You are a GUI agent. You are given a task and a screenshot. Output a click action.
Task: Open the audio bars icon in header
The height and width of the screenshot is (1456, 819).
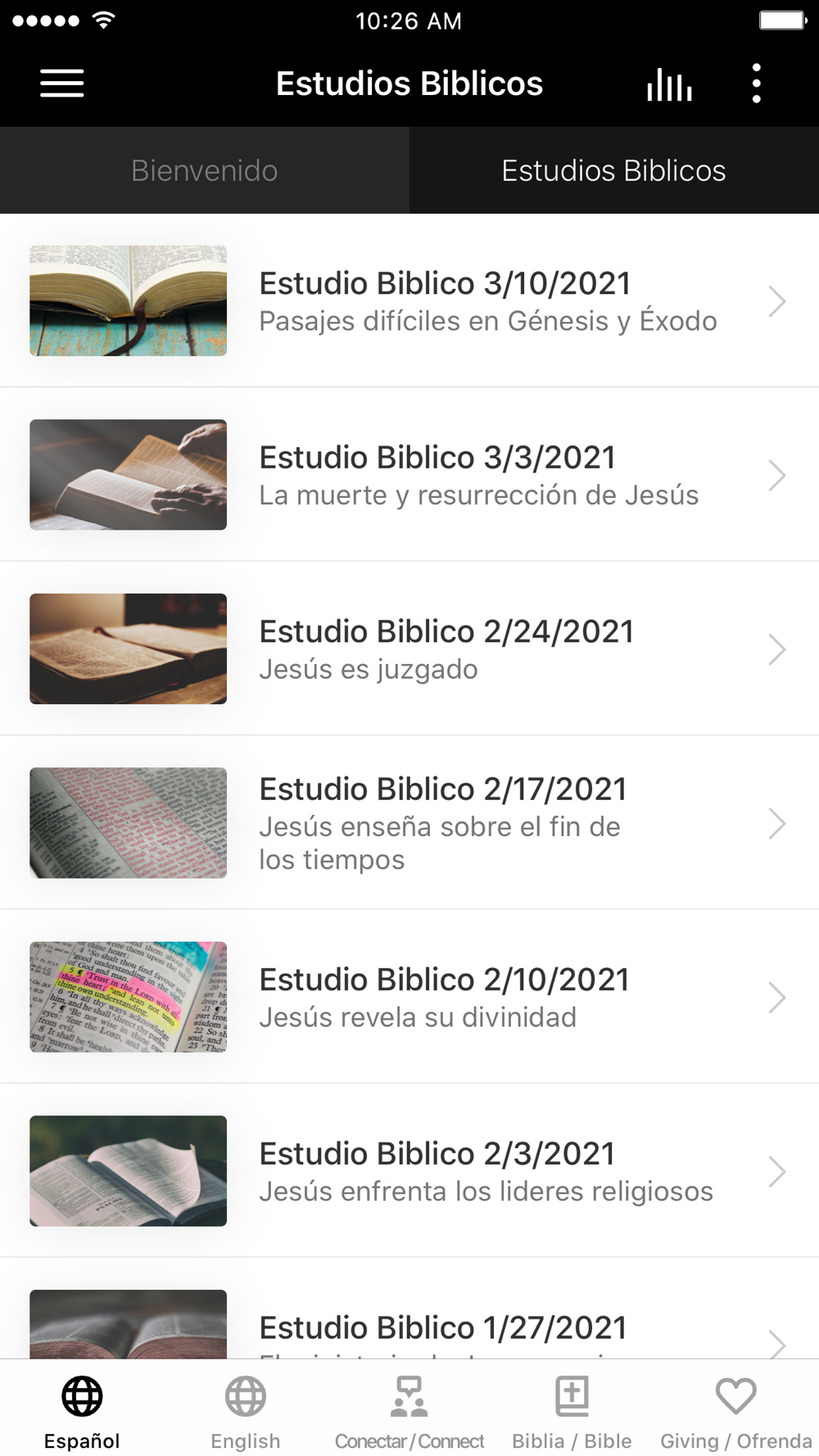669,84
